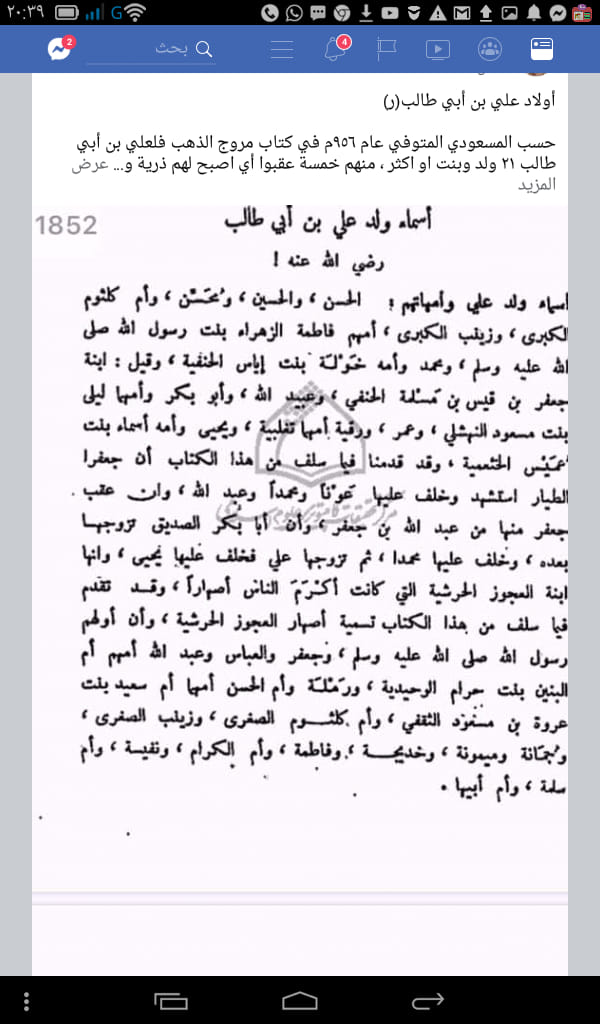Tap the بحث search field
The image size is (600, 1024).
click(151, 50)
